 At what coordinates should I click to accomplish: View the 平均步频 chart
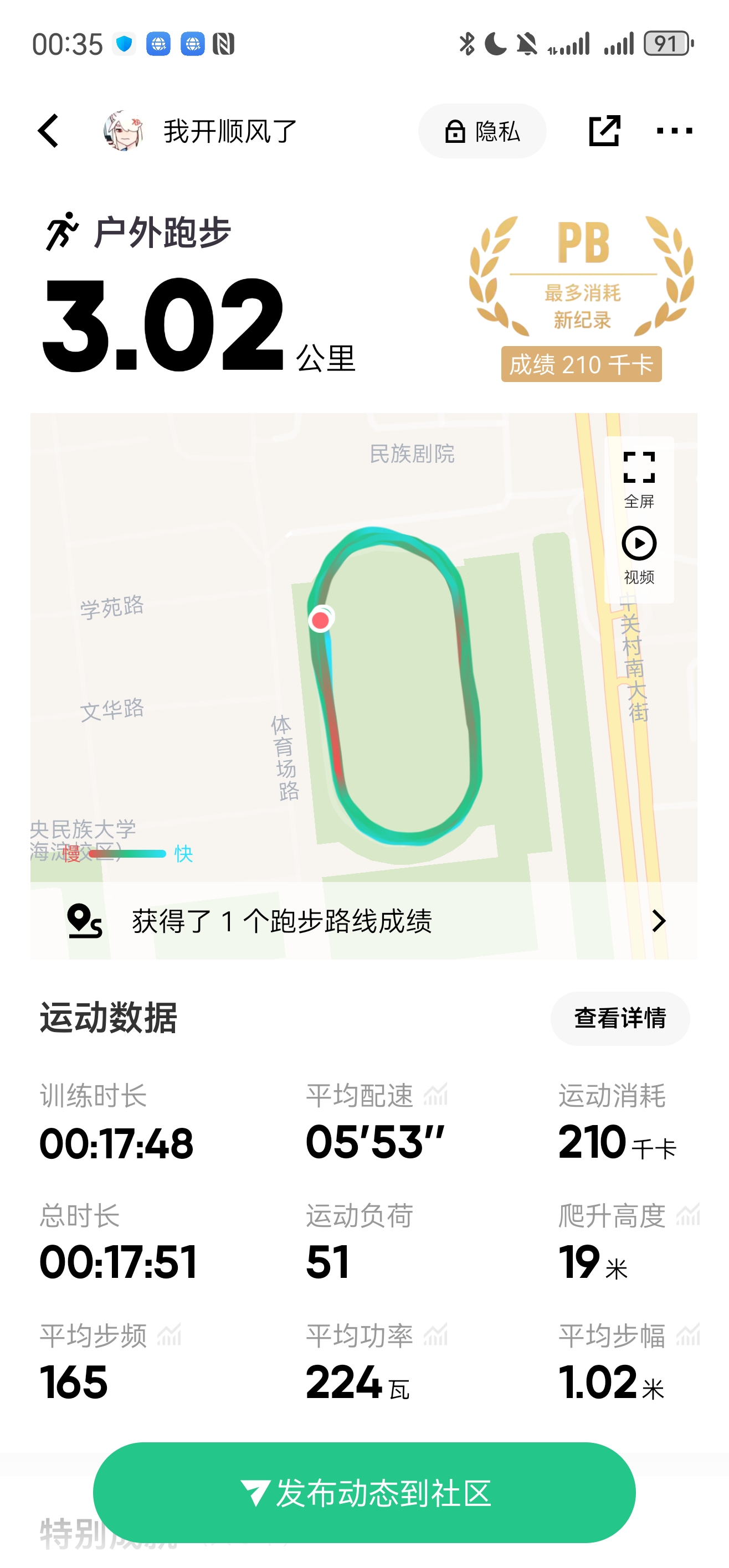tap(170, 1335)
